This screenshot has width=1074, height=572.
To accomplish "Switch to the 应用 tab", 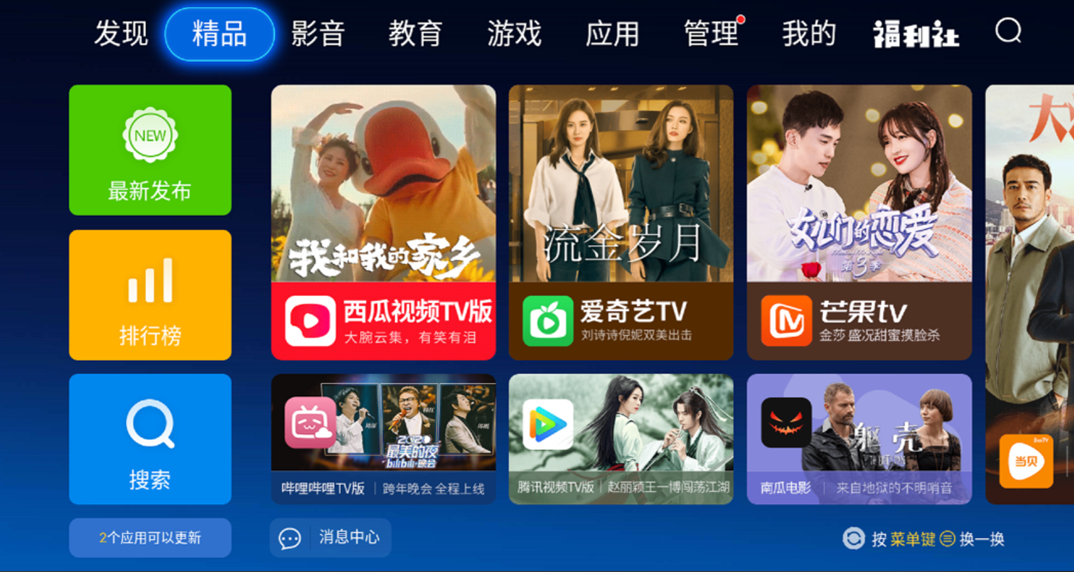I will pos(612,34).
